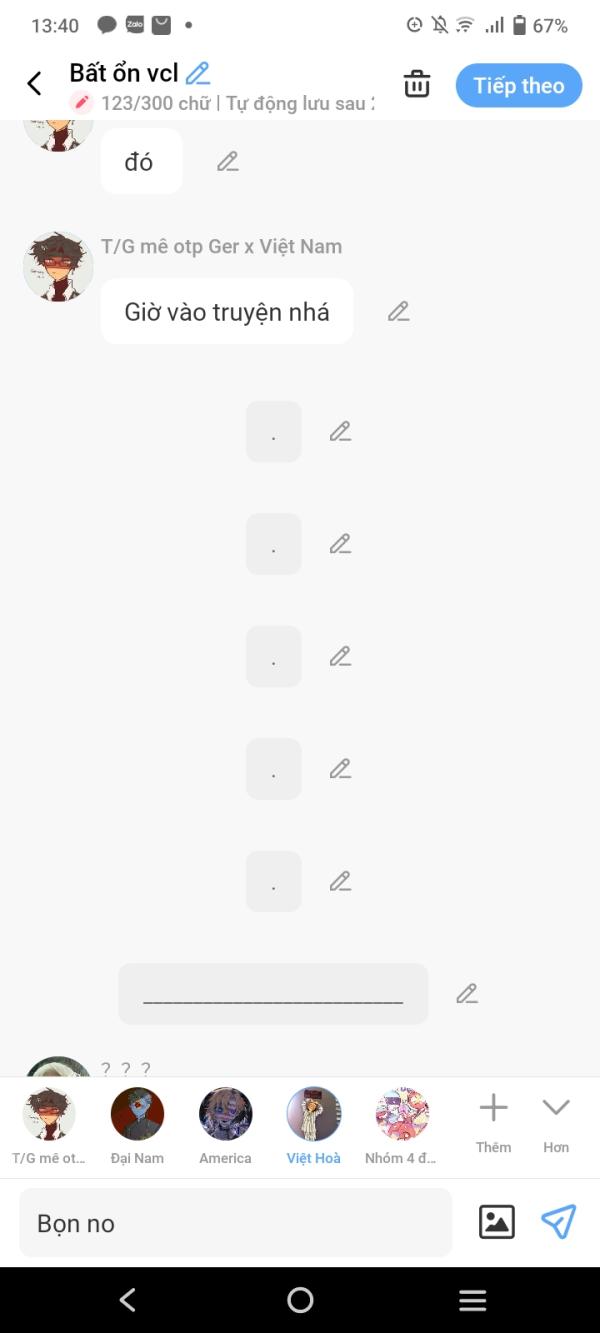Screen dimensions: 600x1333
Task: Edit the underscore divider line message
Action: click(x=467, y=994)
